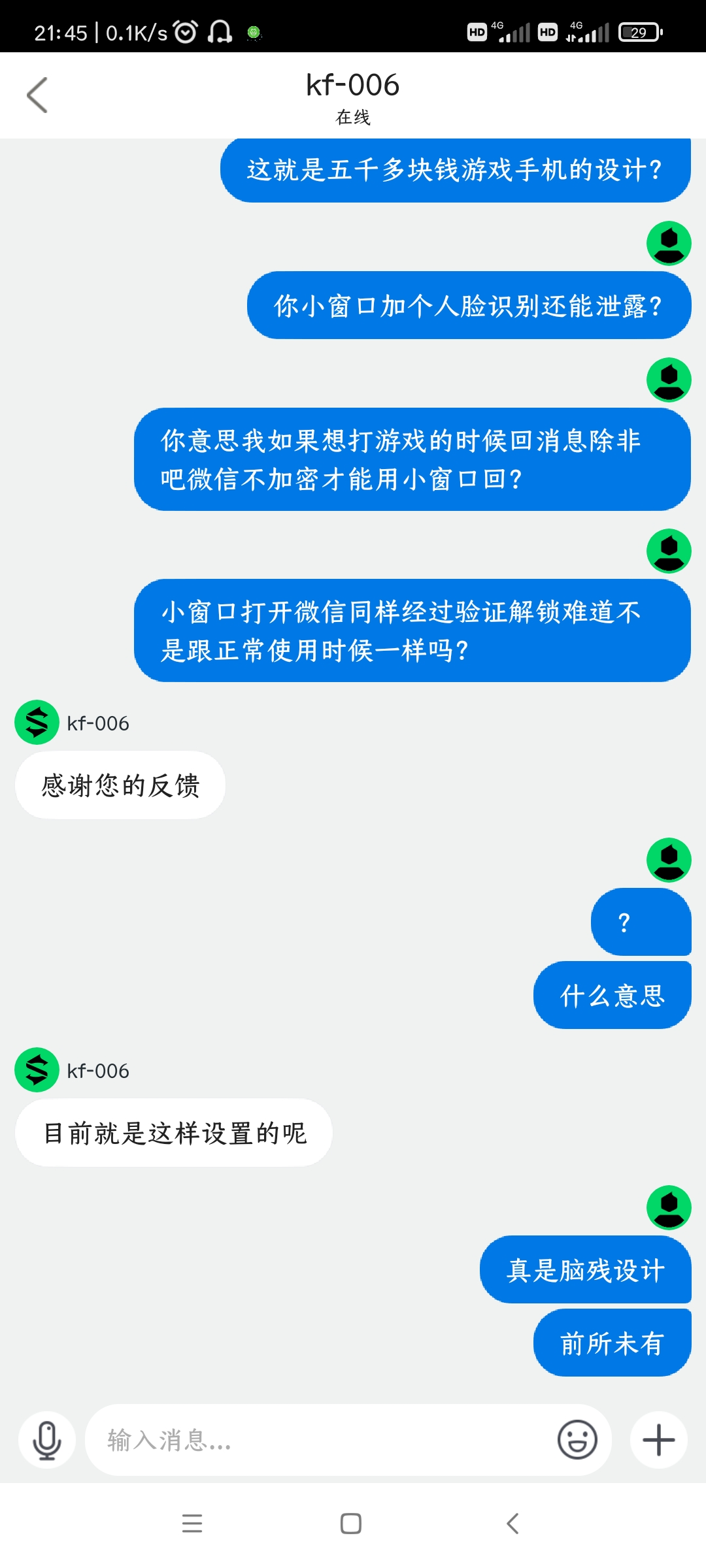Tap the microphone voice input icon
The image size is (706, 1568).
(47, 1440)
